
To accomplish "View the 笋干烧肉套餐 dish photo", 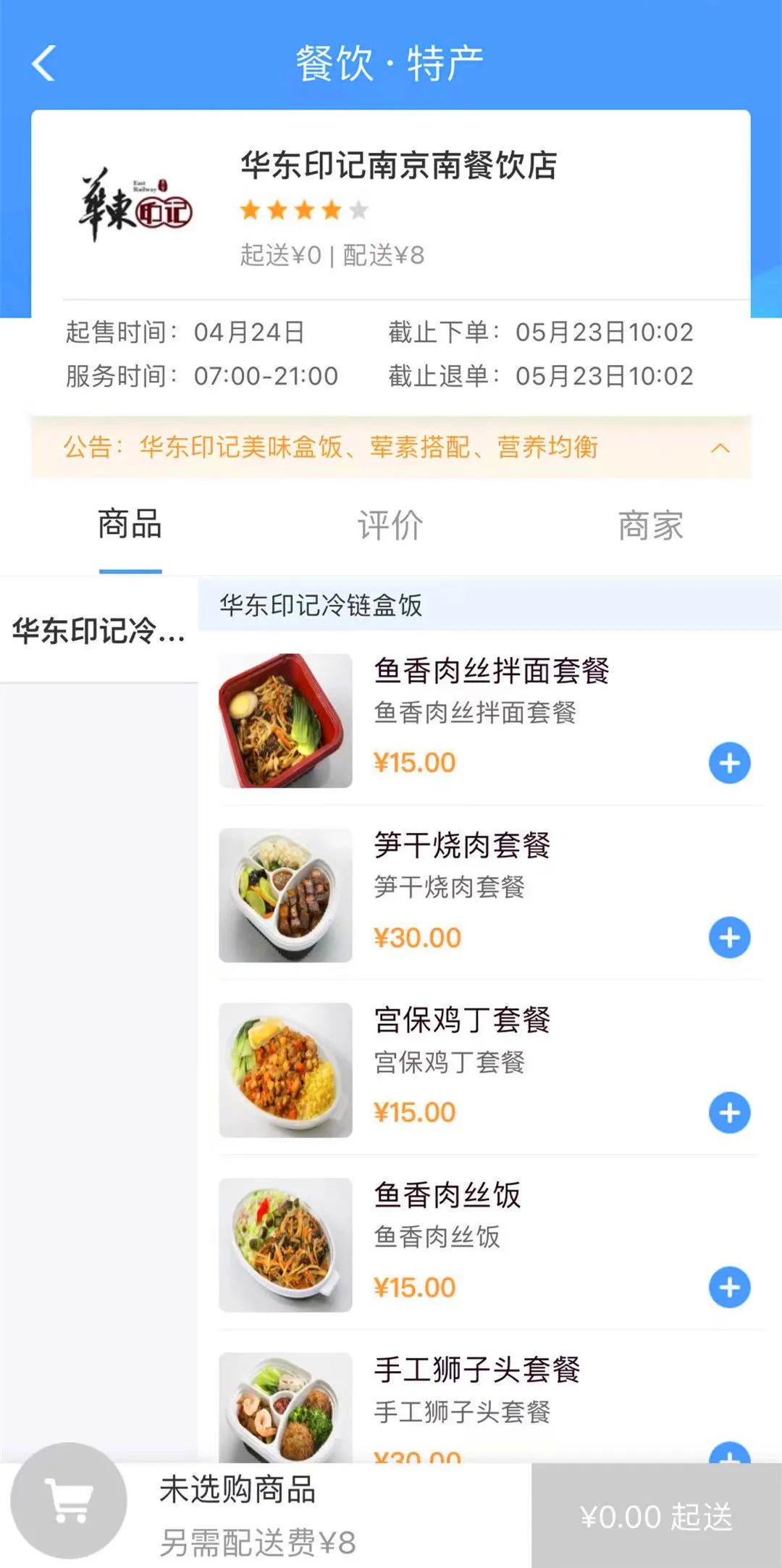I will (x=285, y=895).
